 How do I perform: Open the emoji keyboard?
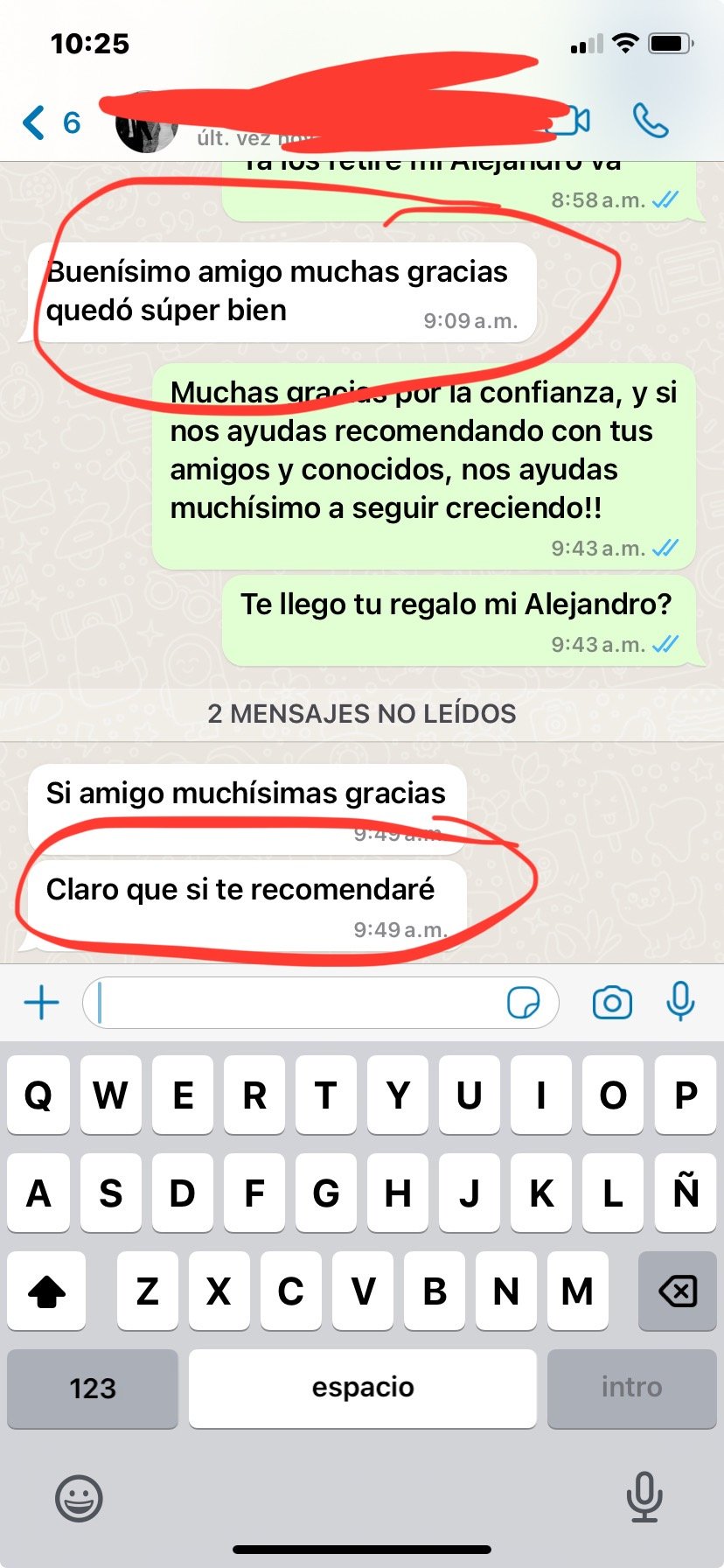79,1498
